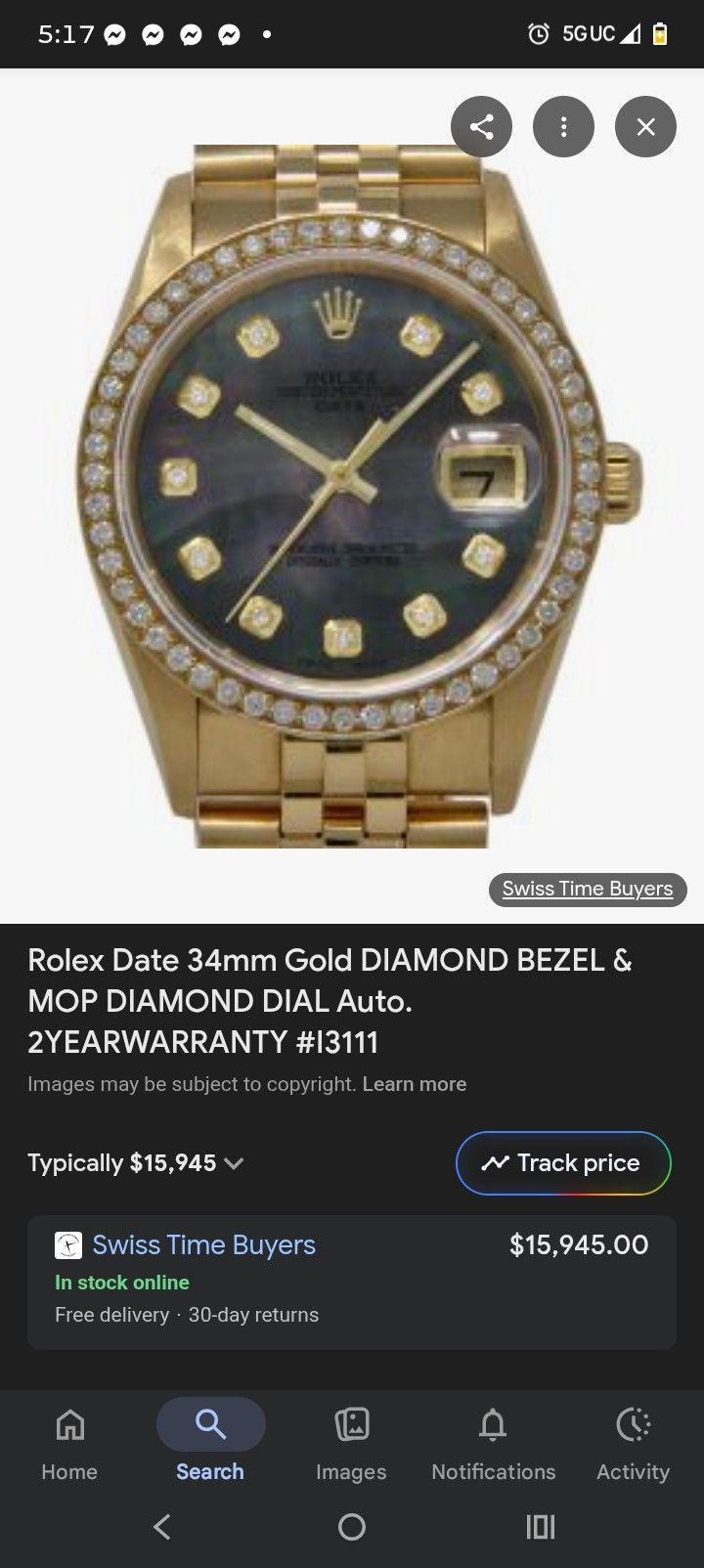Open the Activity clock icon

633,1426
